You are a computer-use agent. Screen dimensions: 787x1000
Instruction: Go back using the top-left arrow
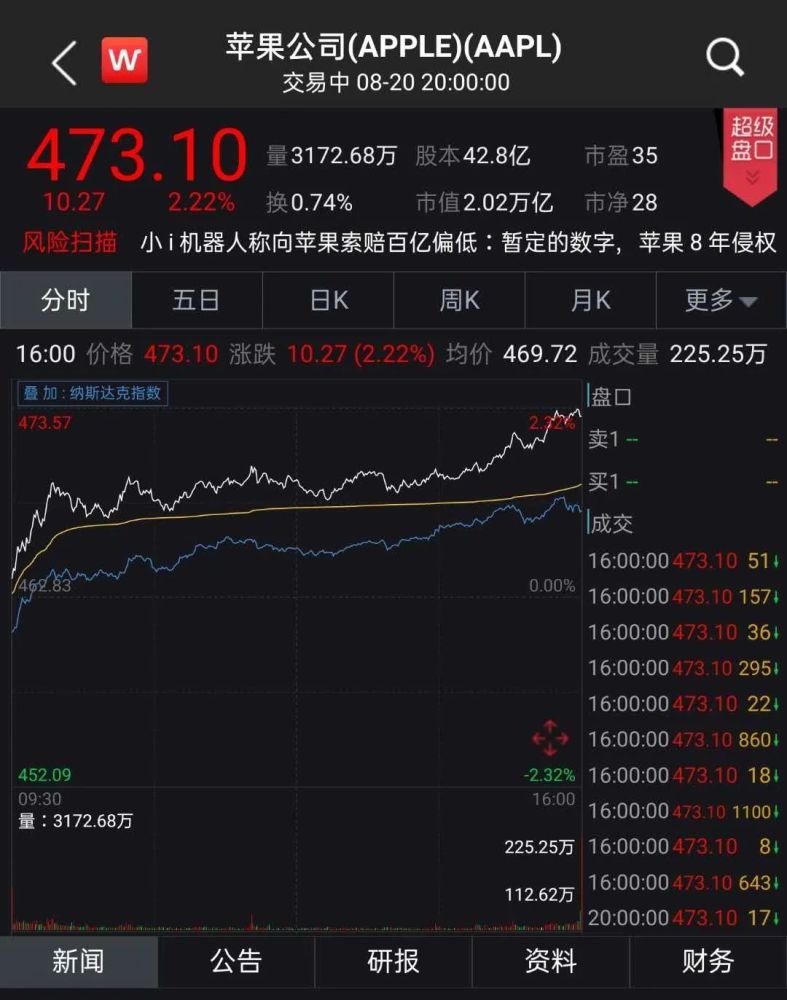tap(65, 62)
